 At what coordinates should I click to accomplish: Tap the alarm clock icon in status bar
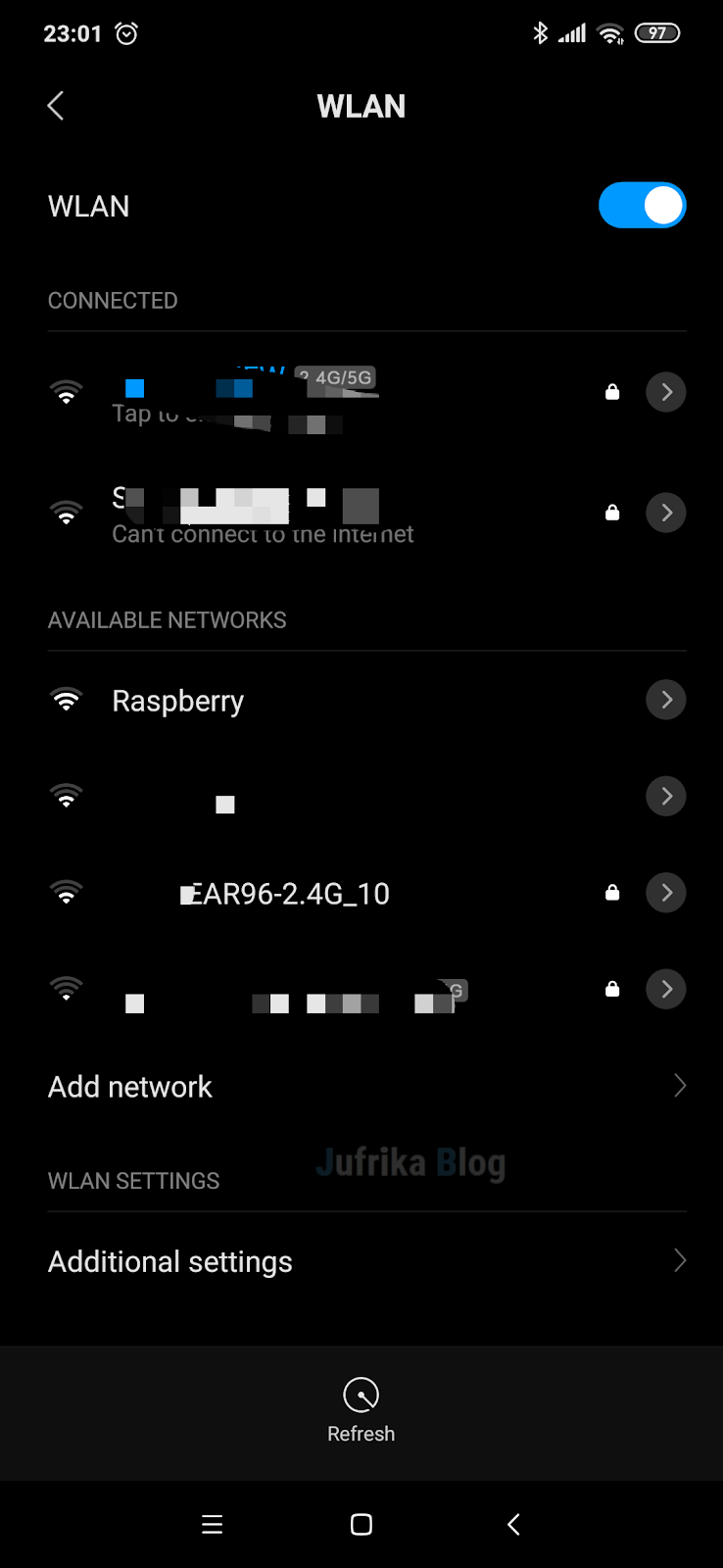point(126,32)
